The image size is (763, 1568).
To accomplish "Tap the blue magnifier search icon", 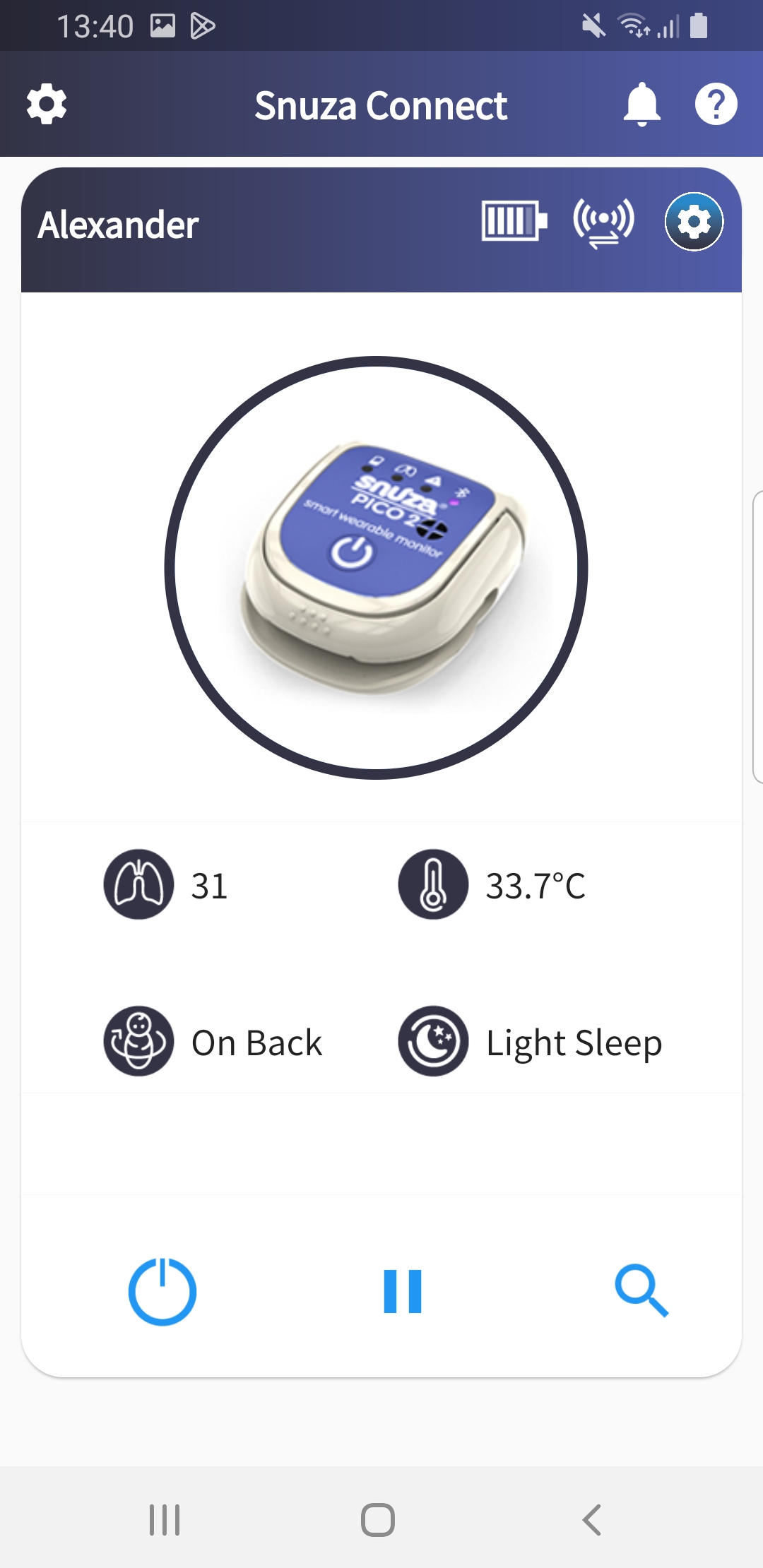I will (x=641, y=1291).
